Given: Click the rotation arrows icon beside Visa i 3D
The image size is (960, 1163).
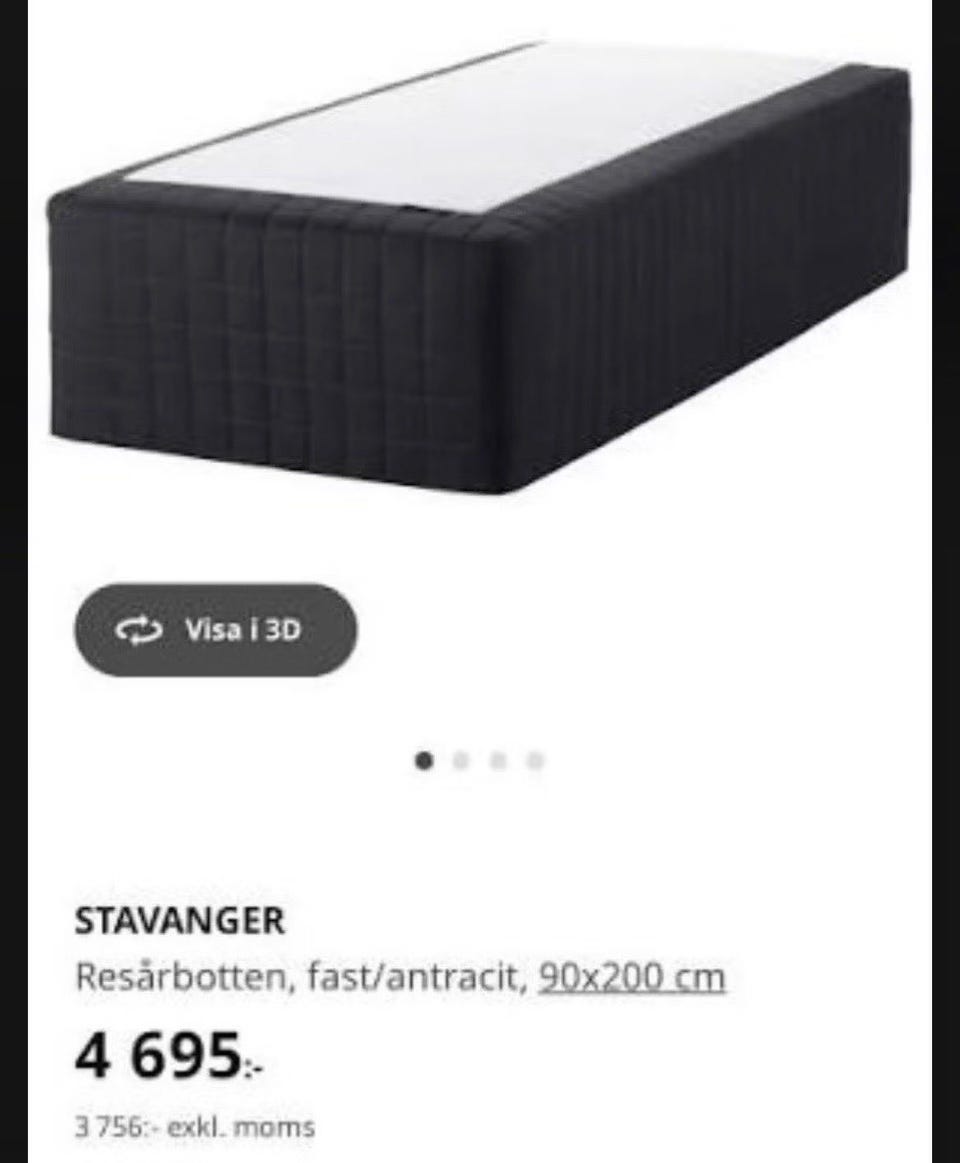Looking at the screenshot, I should (x=140, y=630).
